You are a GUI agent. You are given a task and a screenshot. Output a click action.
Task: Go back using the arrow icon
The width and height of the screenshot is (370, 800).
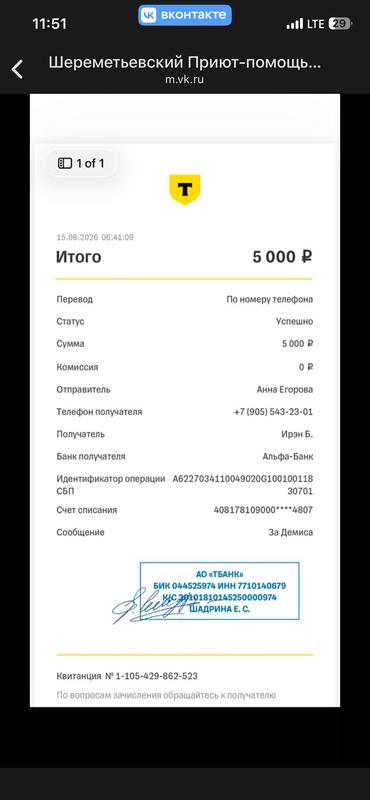click(17, 69)
